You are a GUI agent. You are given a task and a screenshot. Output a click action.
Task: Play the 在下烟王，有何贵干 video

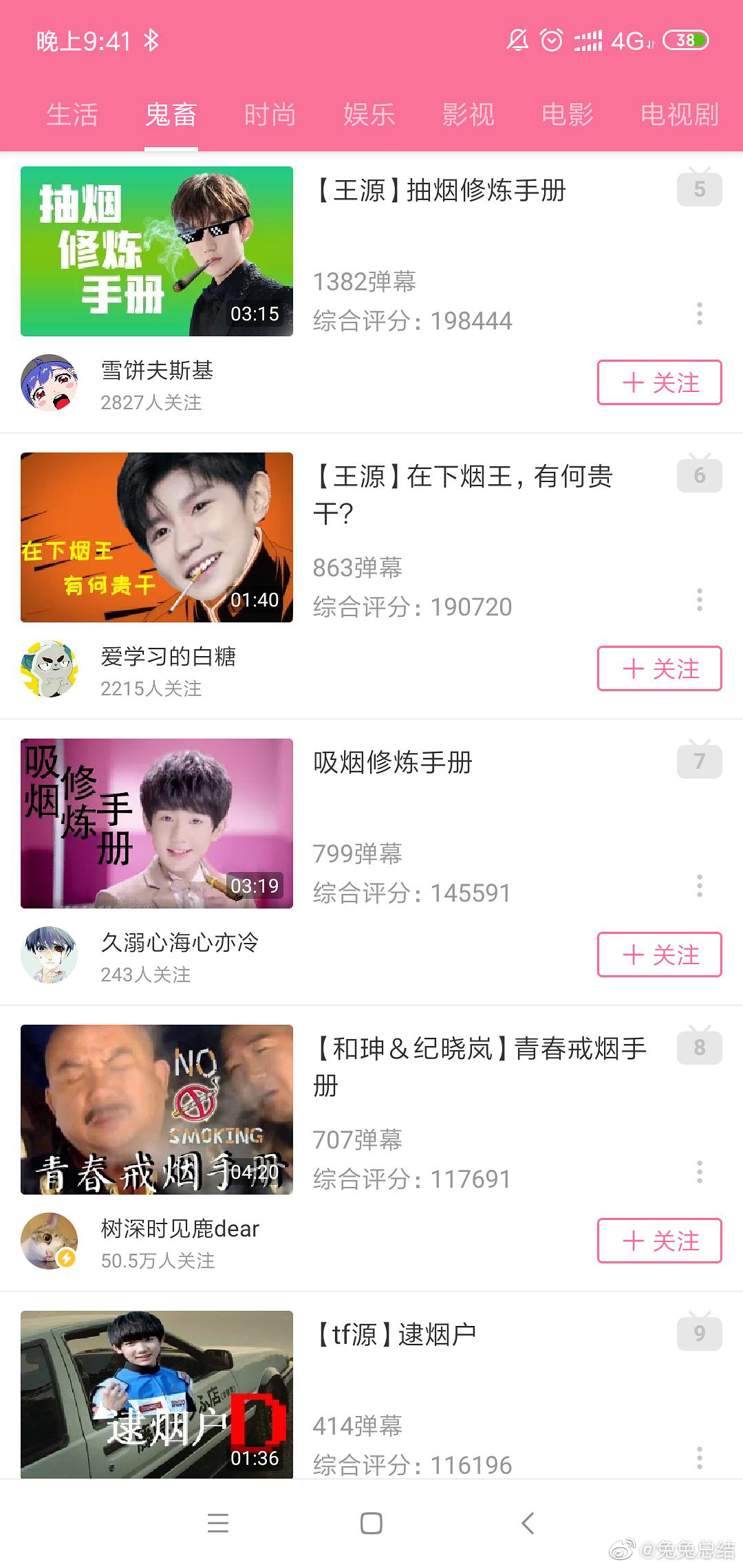tap(157, 537)
